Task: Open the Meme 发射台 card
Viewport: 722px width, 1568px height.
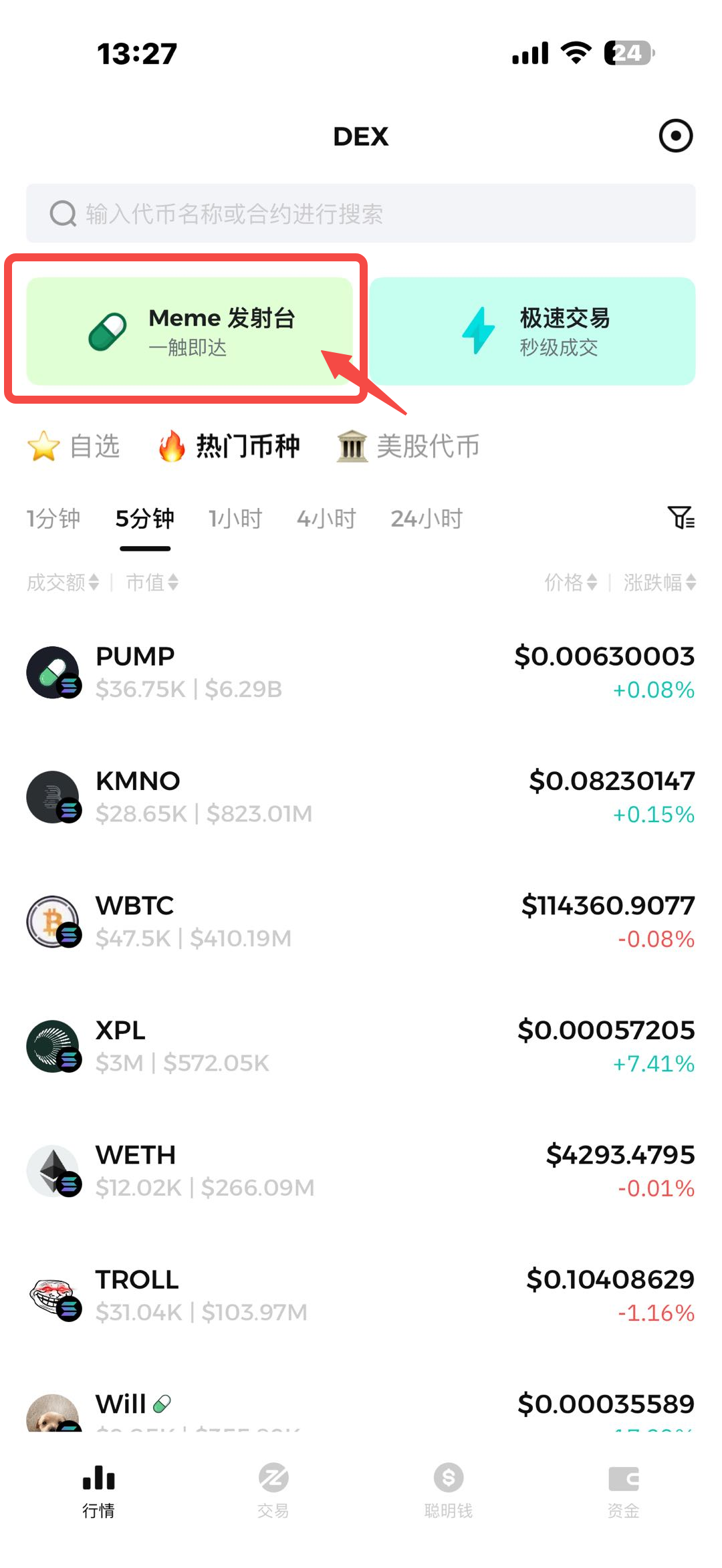Action: tap(189, 332)
